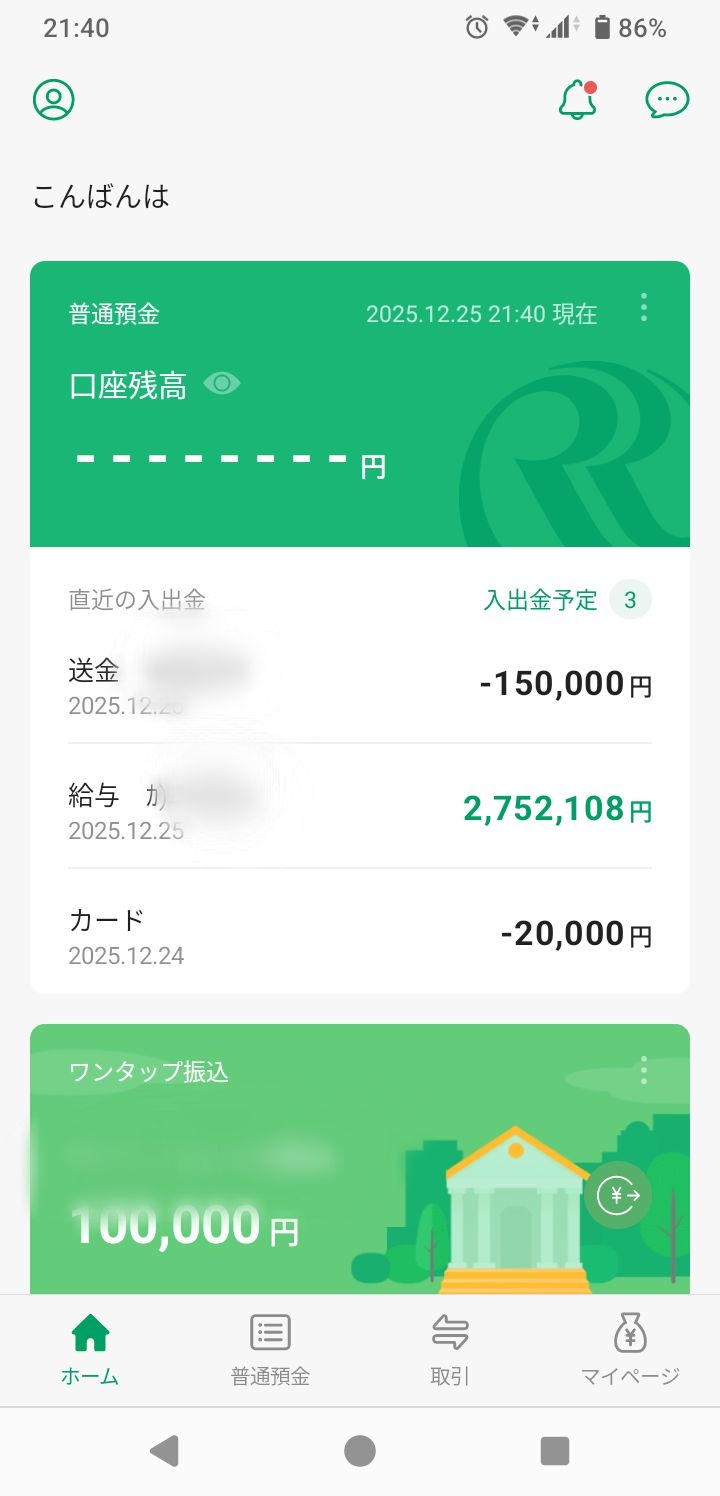Tap the system recent apps button
This screenshot has width=720, height=1496.
(554, 1451)
